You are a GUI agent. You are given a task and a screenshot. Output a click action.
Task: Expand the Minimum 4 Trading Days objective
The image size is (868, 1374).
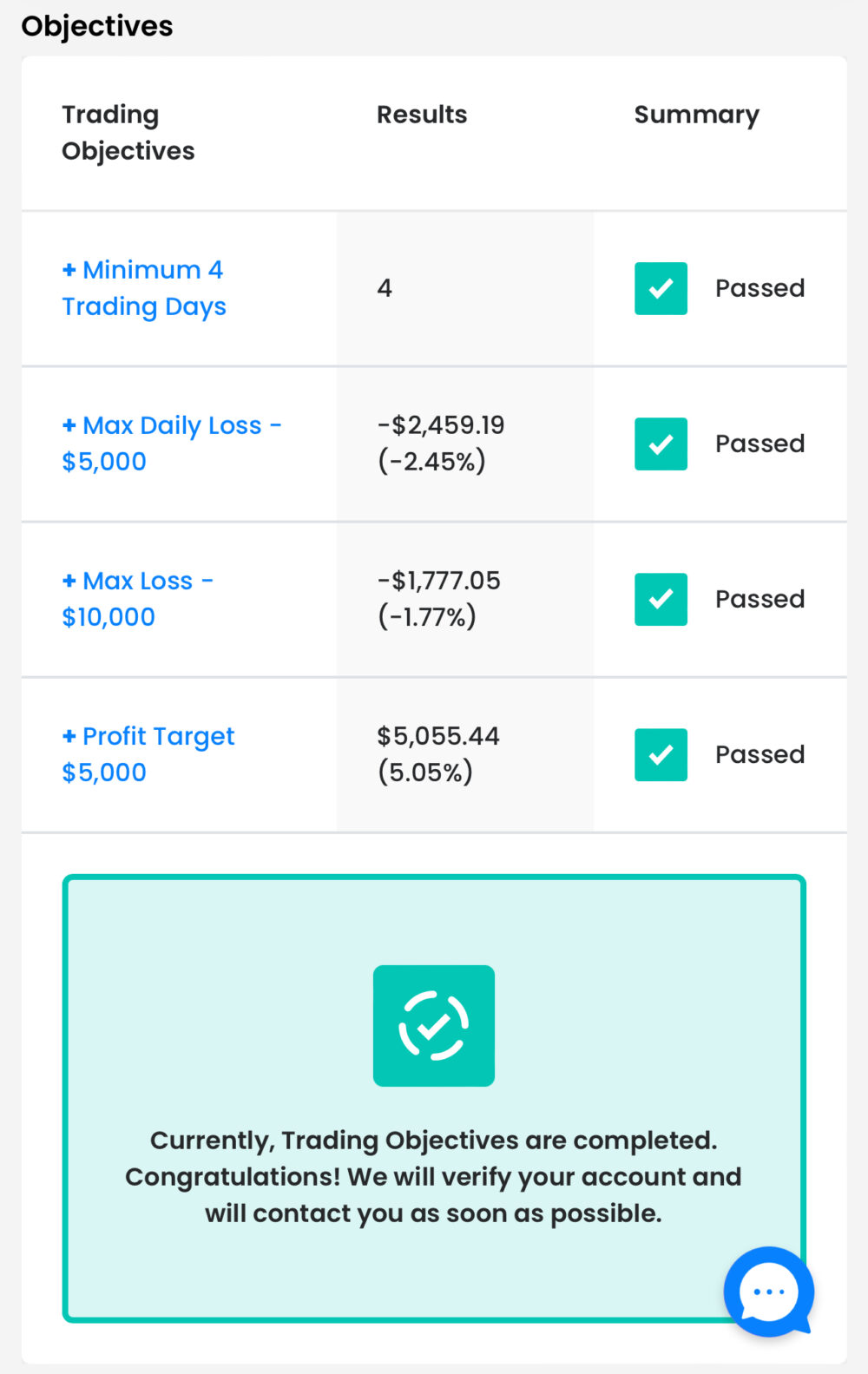(x=69, y=270)
